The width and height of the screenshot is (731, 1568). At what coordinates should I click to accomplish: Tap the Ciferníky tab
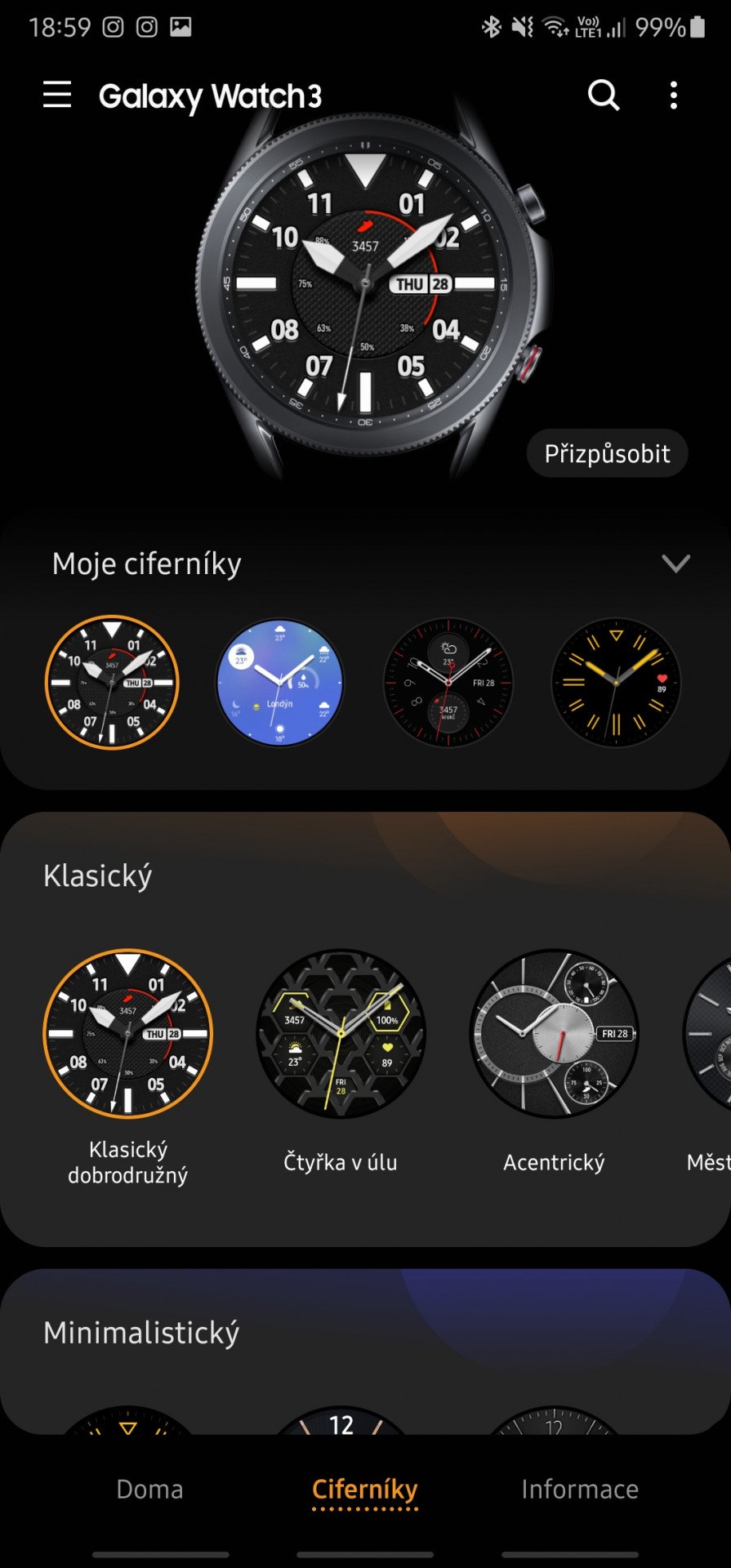click(365, 1490)
